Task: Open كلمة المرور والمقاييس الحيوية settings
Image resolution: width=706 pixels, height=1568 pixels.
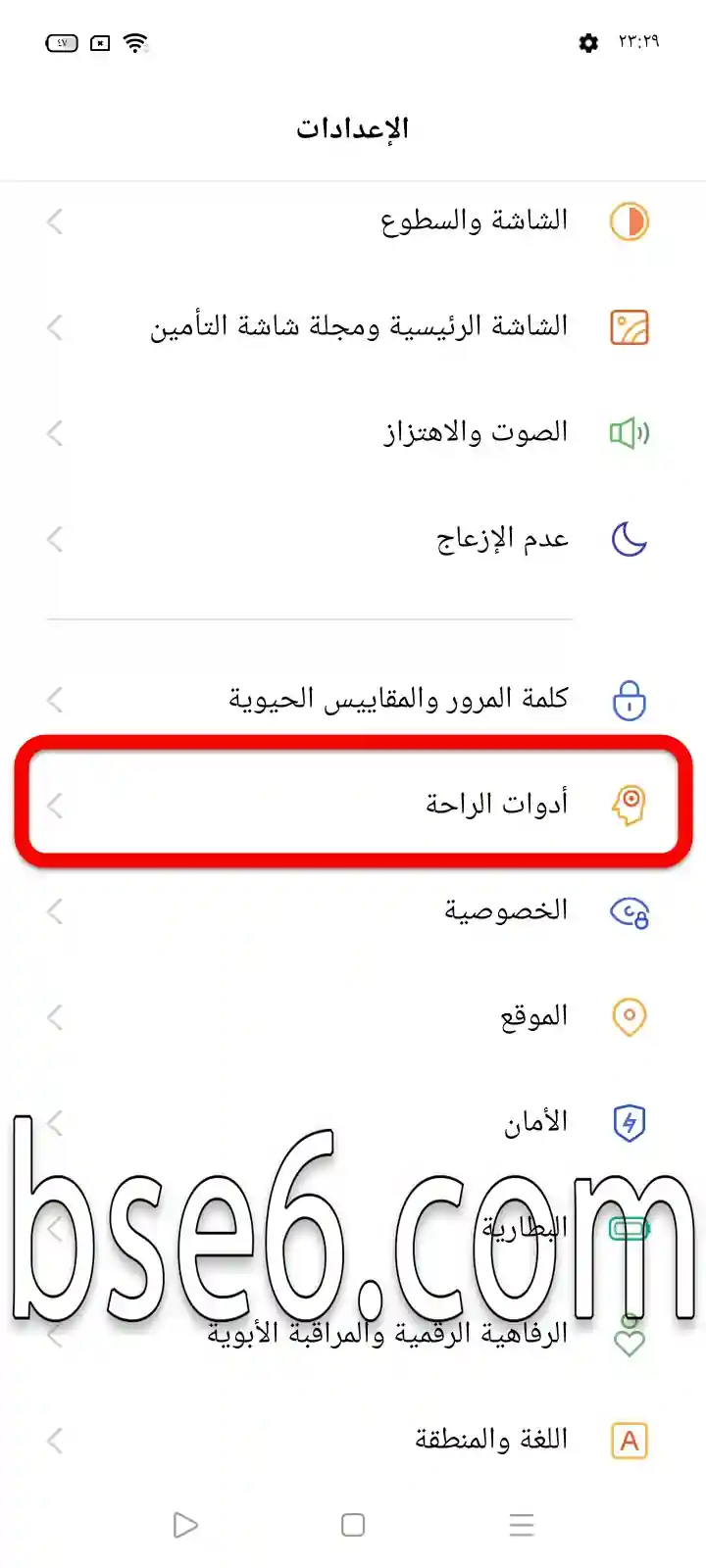Action: point(353,700)
